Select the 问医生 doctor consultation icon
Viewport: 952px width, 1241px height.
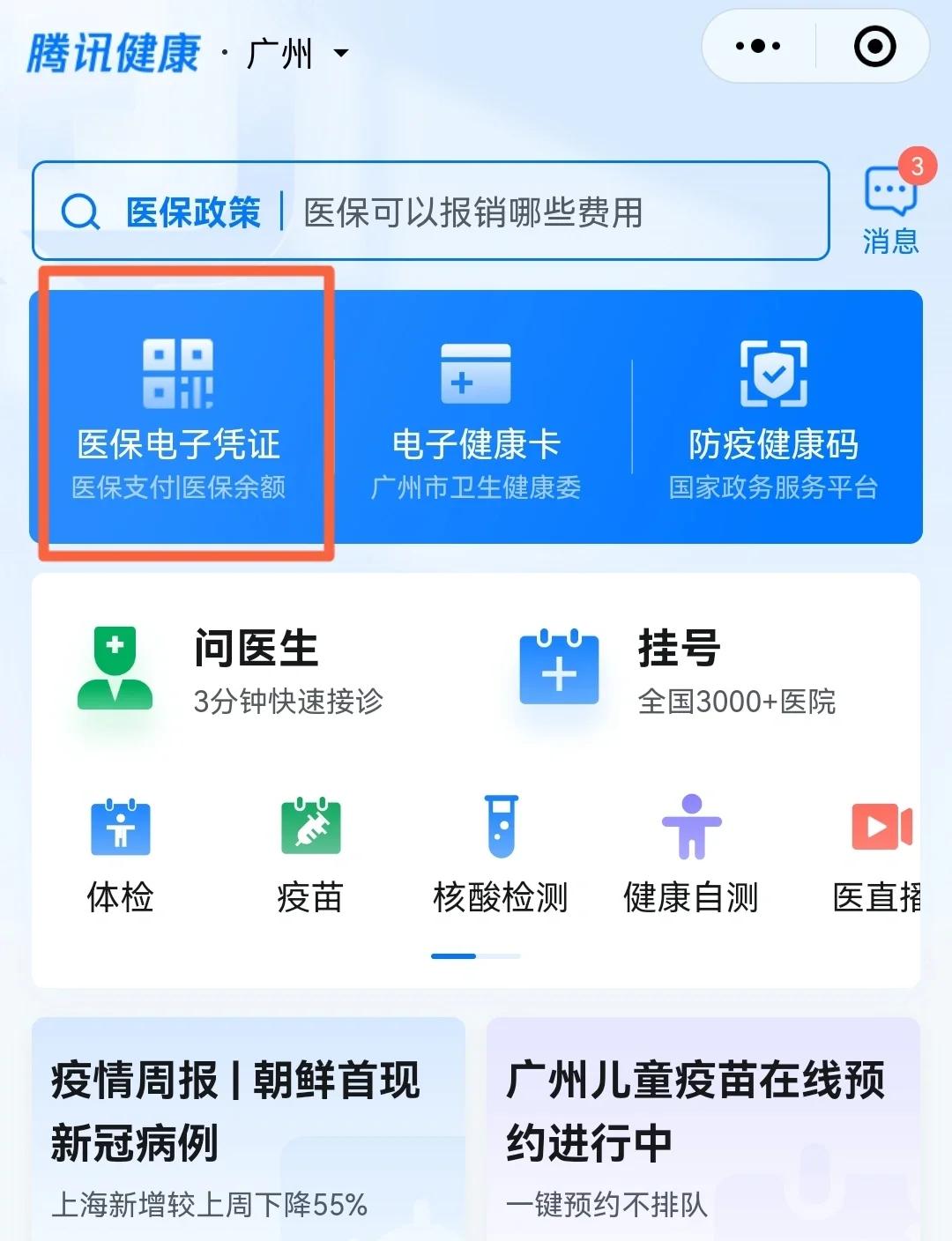[x=115, y=670]
